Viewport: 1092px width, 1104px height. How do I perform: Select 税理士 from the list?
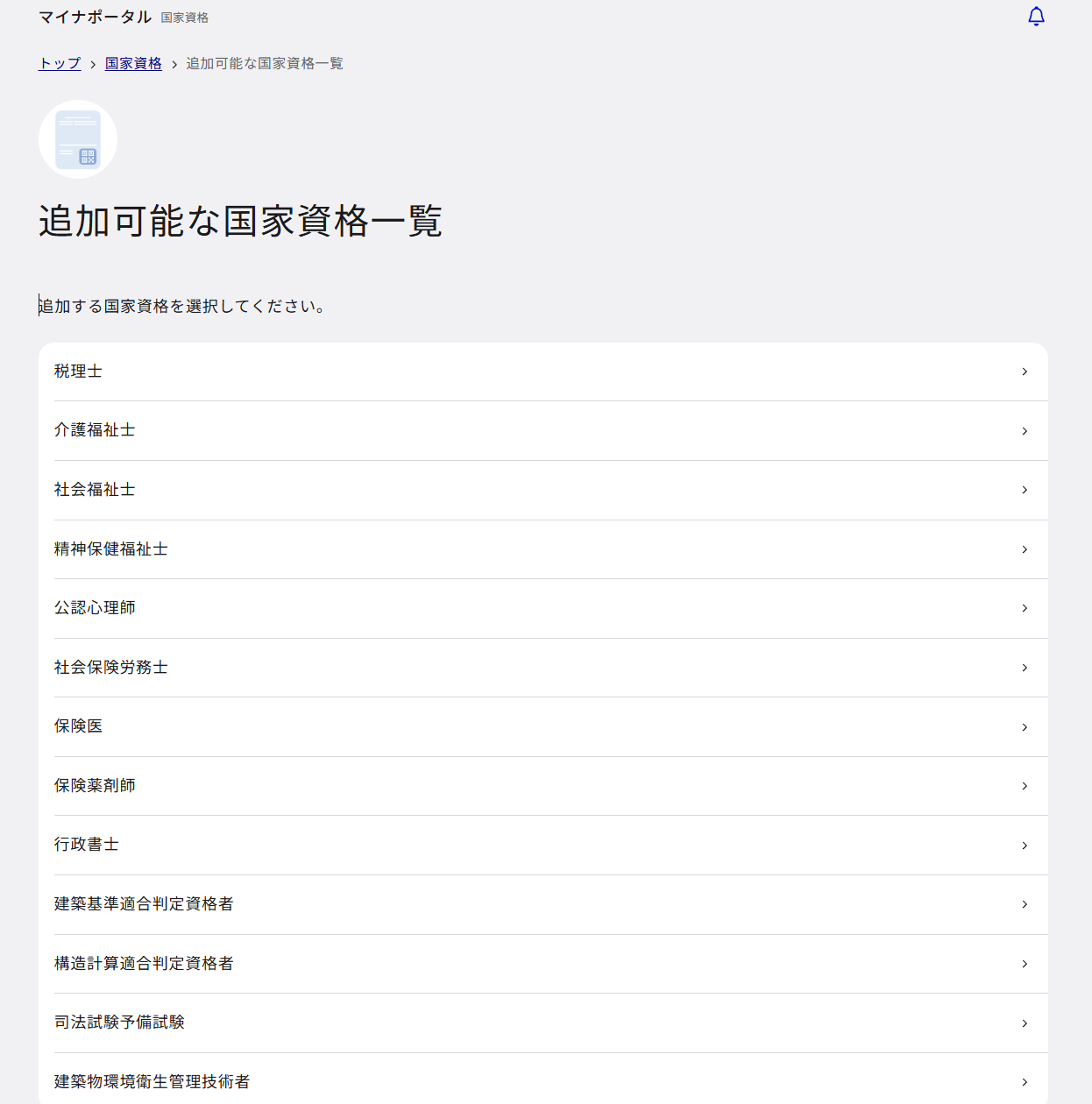click(x=542, y=372)
